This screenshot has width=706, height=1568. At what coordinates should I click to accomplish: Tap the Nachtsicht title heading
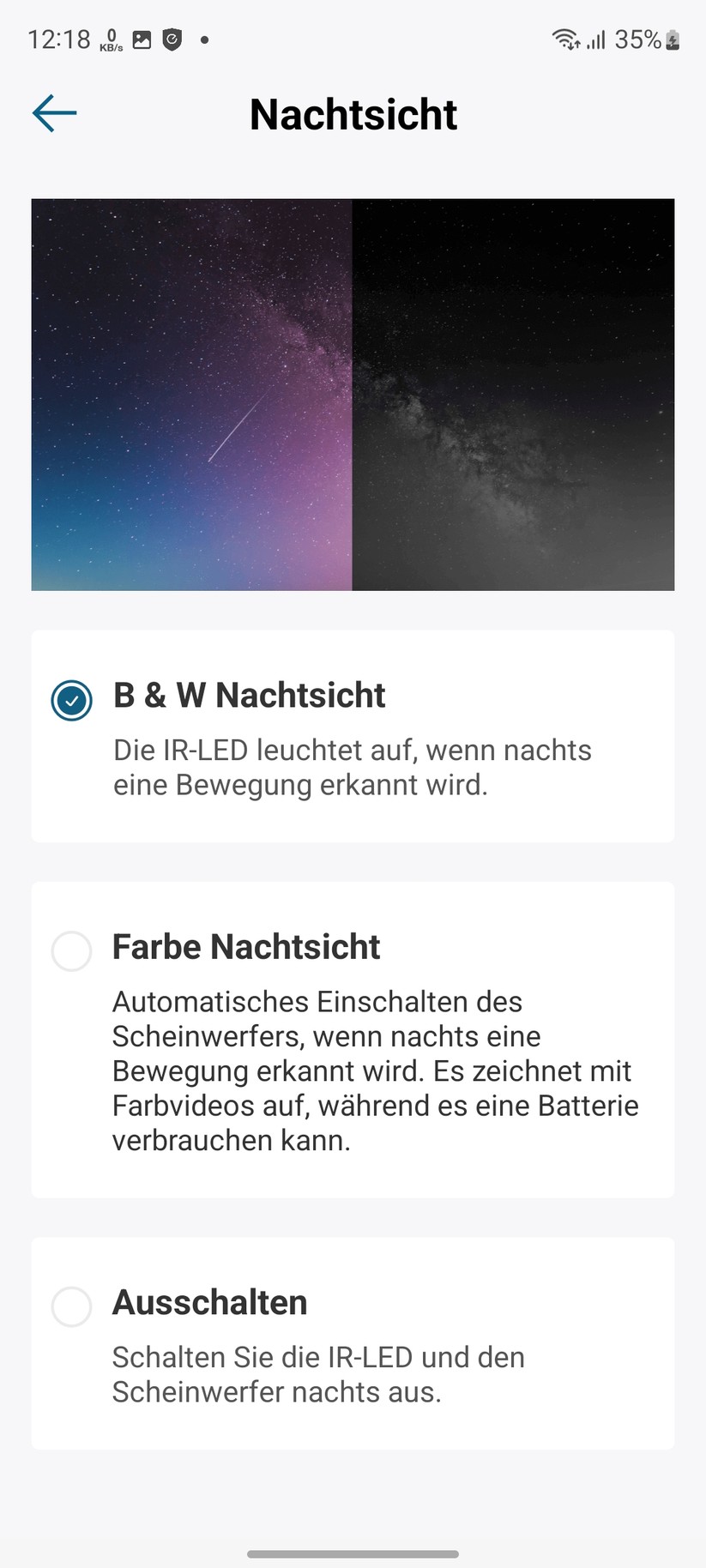click(x=353, y=114)
